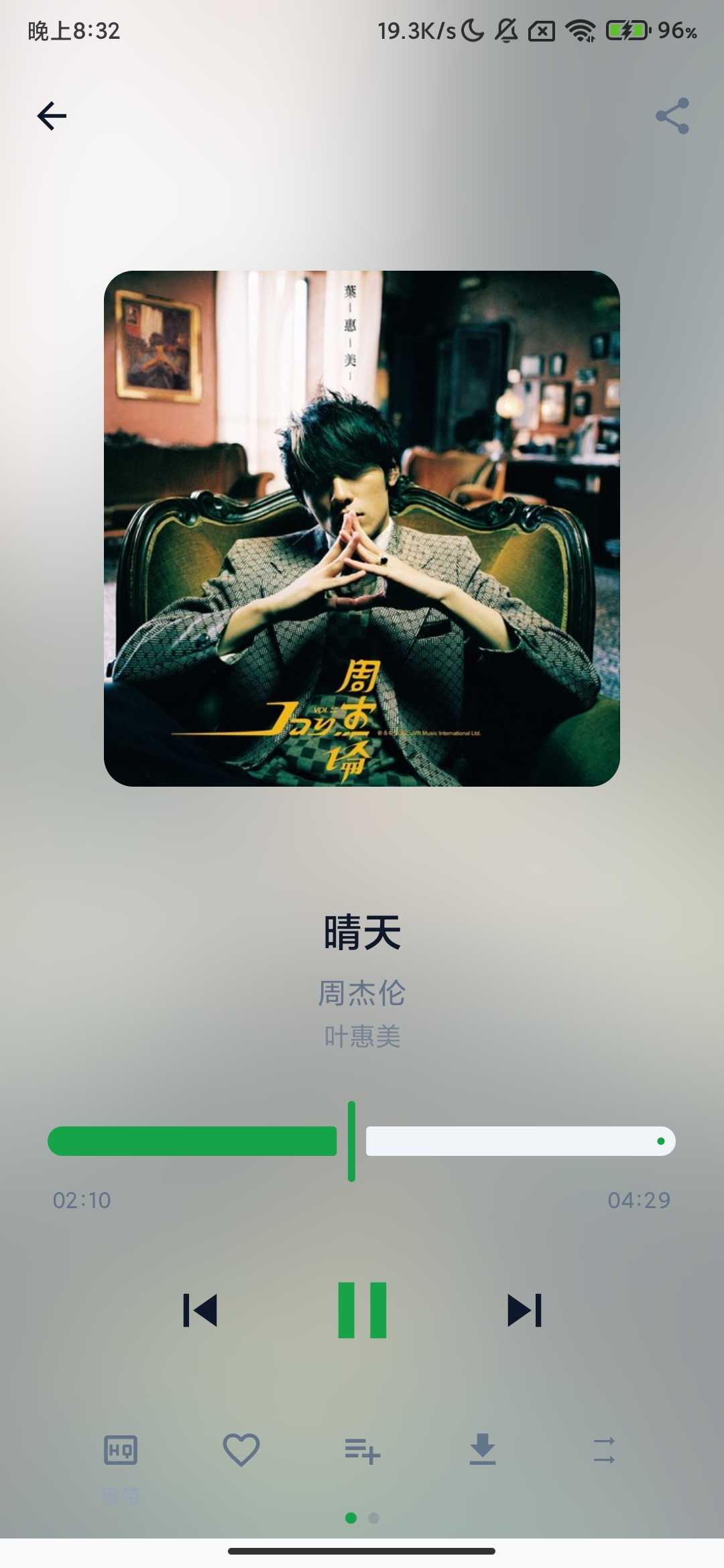Go back from the player screen
This screenshot has width=724, height=1568.
coord(52,116)
